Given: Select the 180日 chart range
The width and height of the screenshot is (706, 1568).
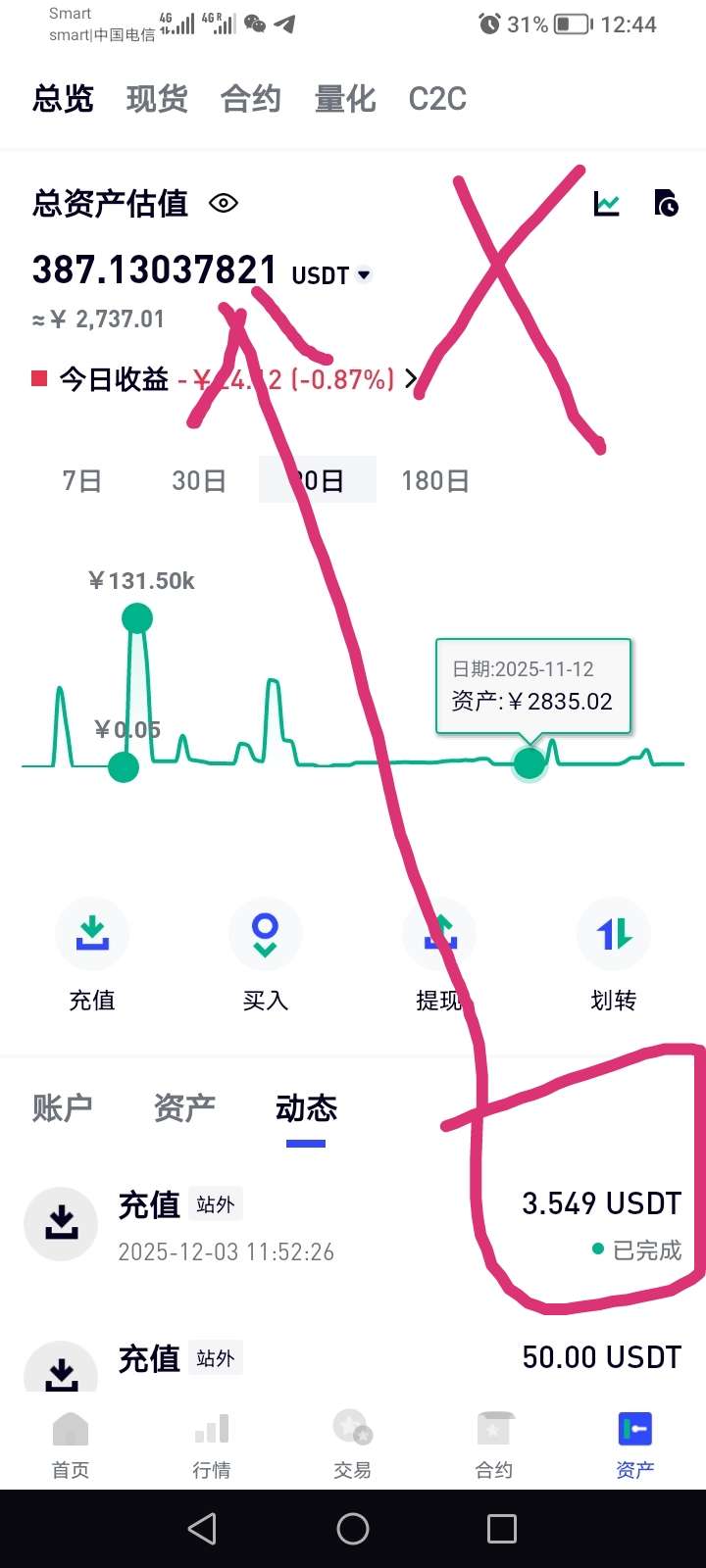Looking at the screenshot, I should [435, 480].
